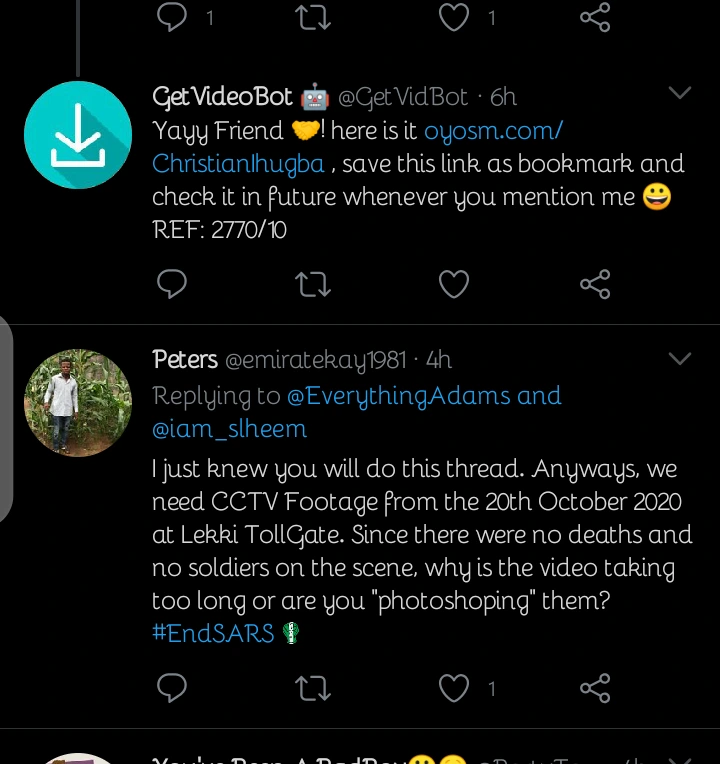Viewport: 720px width, 764px height.
Task: Open the #EndSARS hashtag
Action: pyautogui.click(x=213, y=633)
